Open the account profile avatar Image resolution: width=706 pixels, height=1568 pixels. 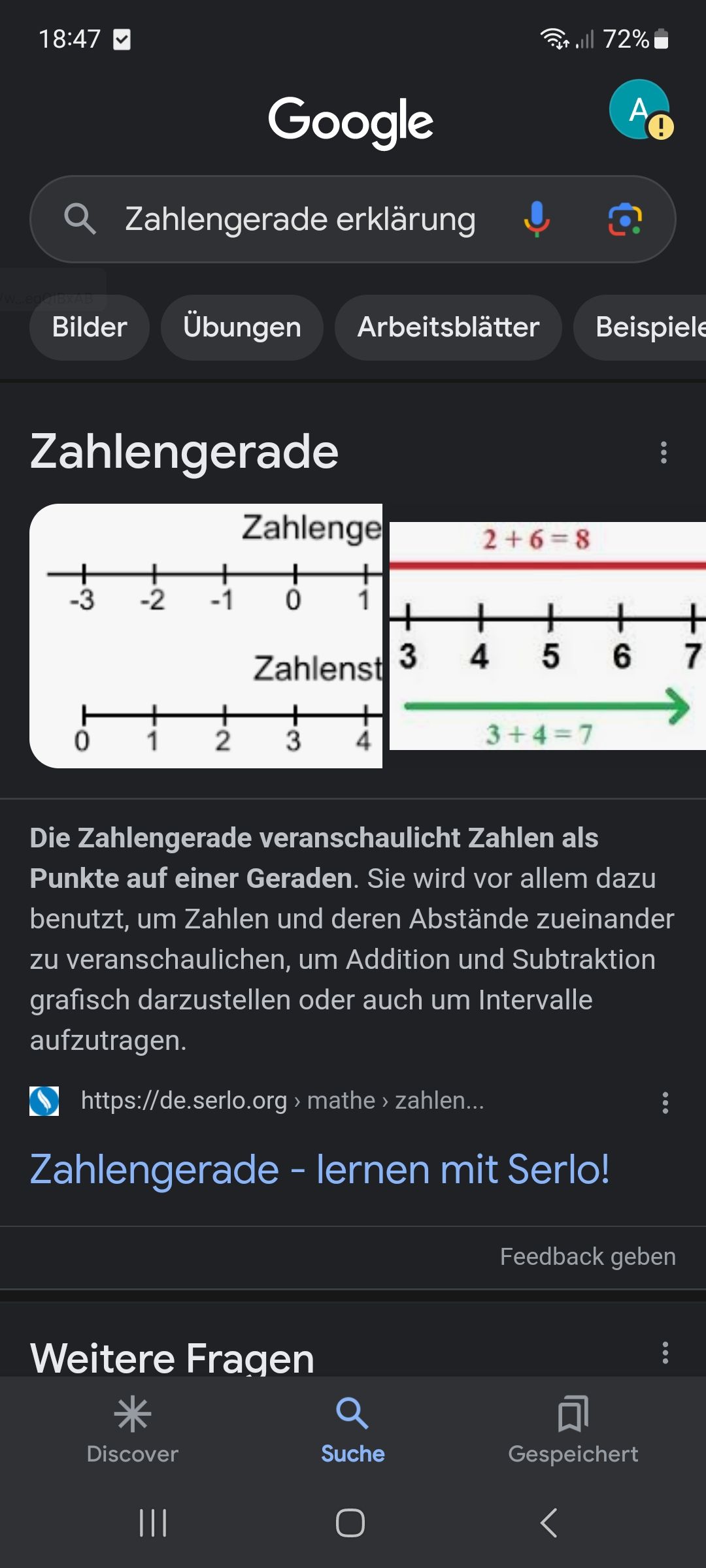[x=640, y=109]
